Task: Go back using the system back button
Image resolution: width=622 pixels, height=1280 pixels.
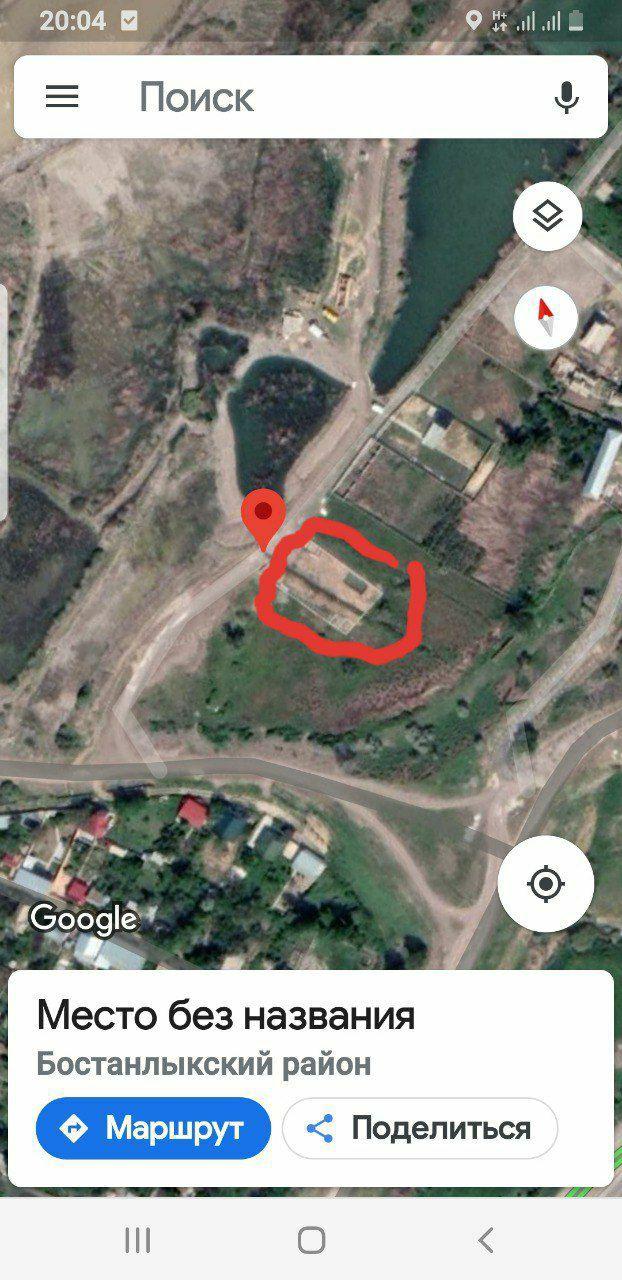Action: pos(486,1241)
